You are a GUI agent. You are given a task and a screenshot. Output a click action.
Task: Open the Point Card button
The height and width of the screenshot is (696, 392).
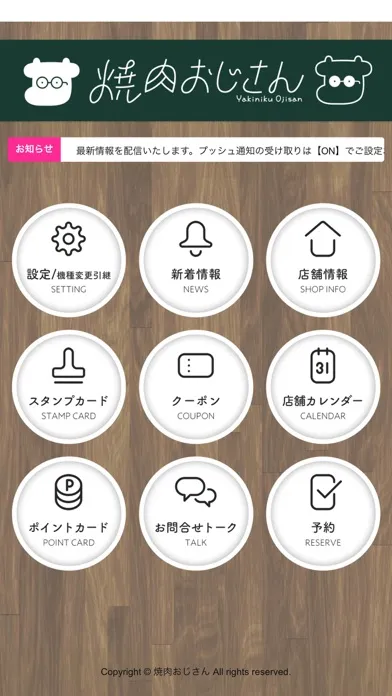tap(69, 514)
